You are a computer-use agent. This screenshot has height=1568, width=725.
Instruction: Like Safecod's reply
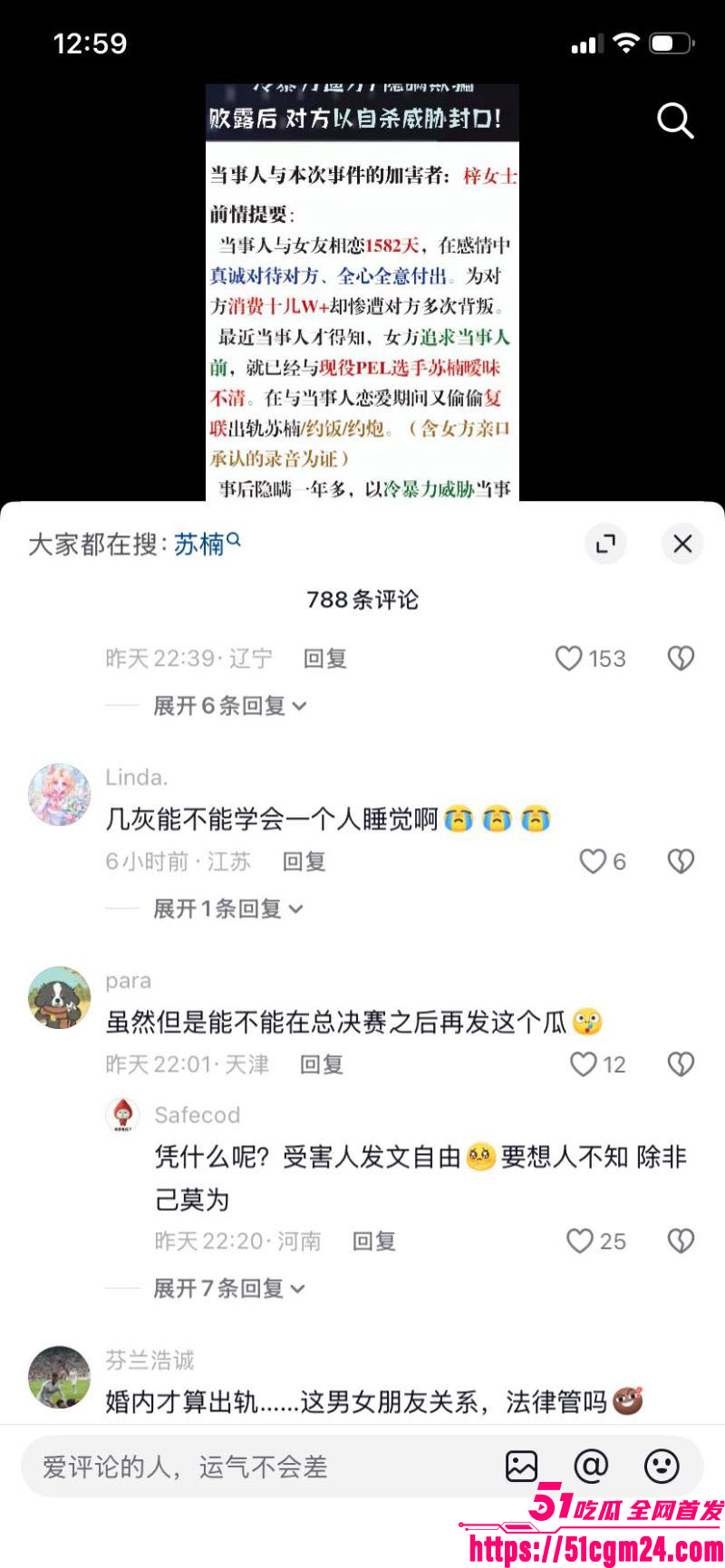pyautogui.click(x=580, y=1240)
